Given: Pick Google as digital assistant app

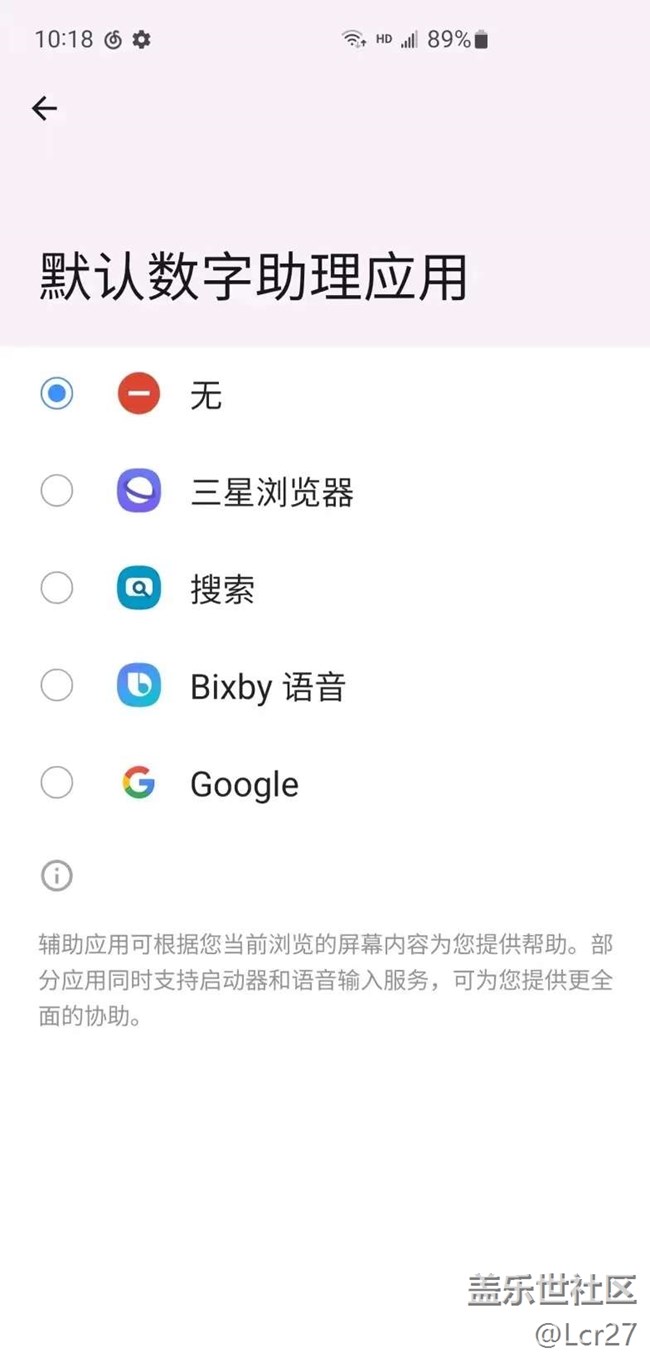Looking at the screenshot, I should (x=57, y=783).
